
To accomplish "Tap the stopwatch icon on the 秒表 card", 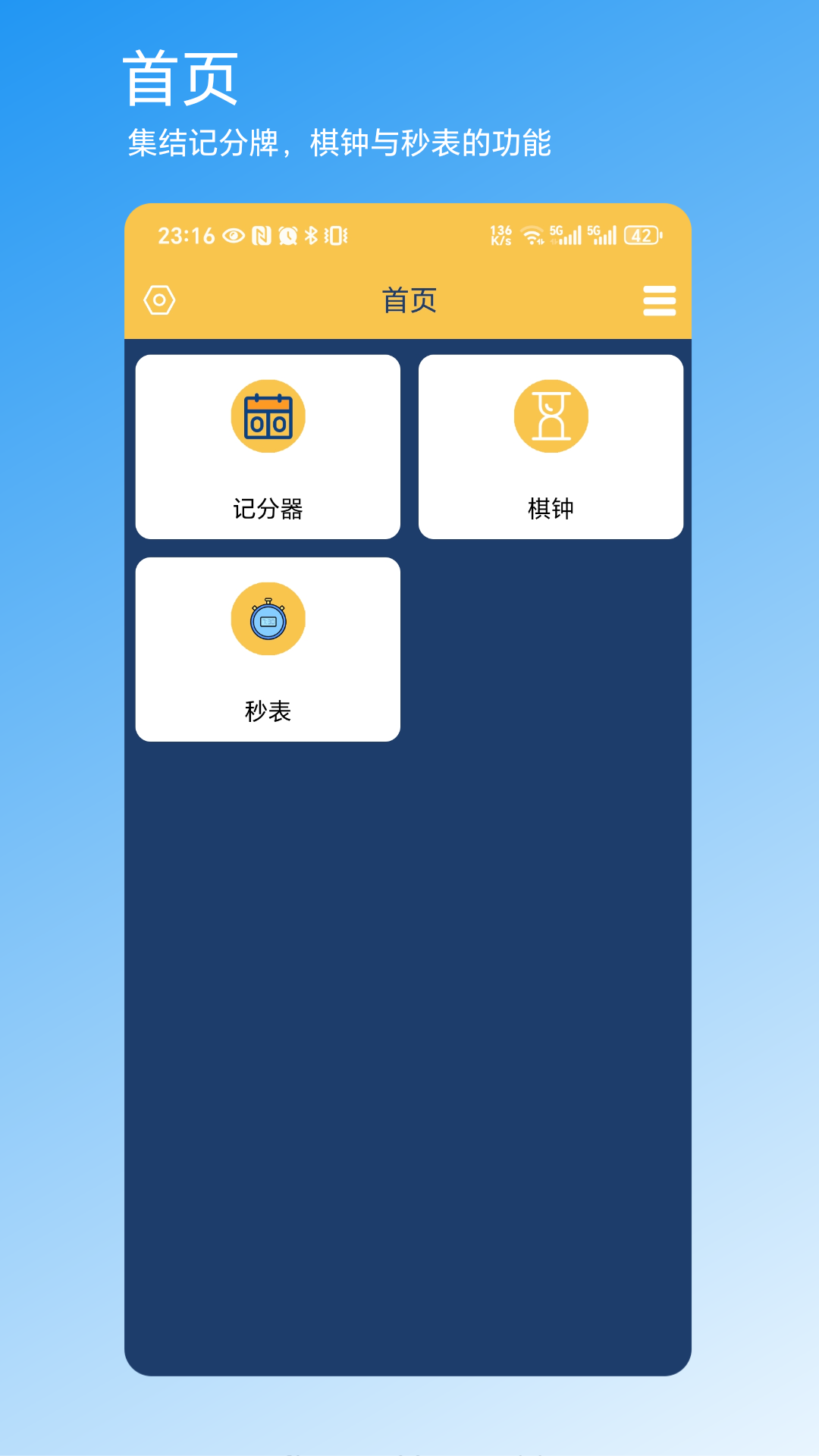I will pyautogui.click(x=267, y=619).
